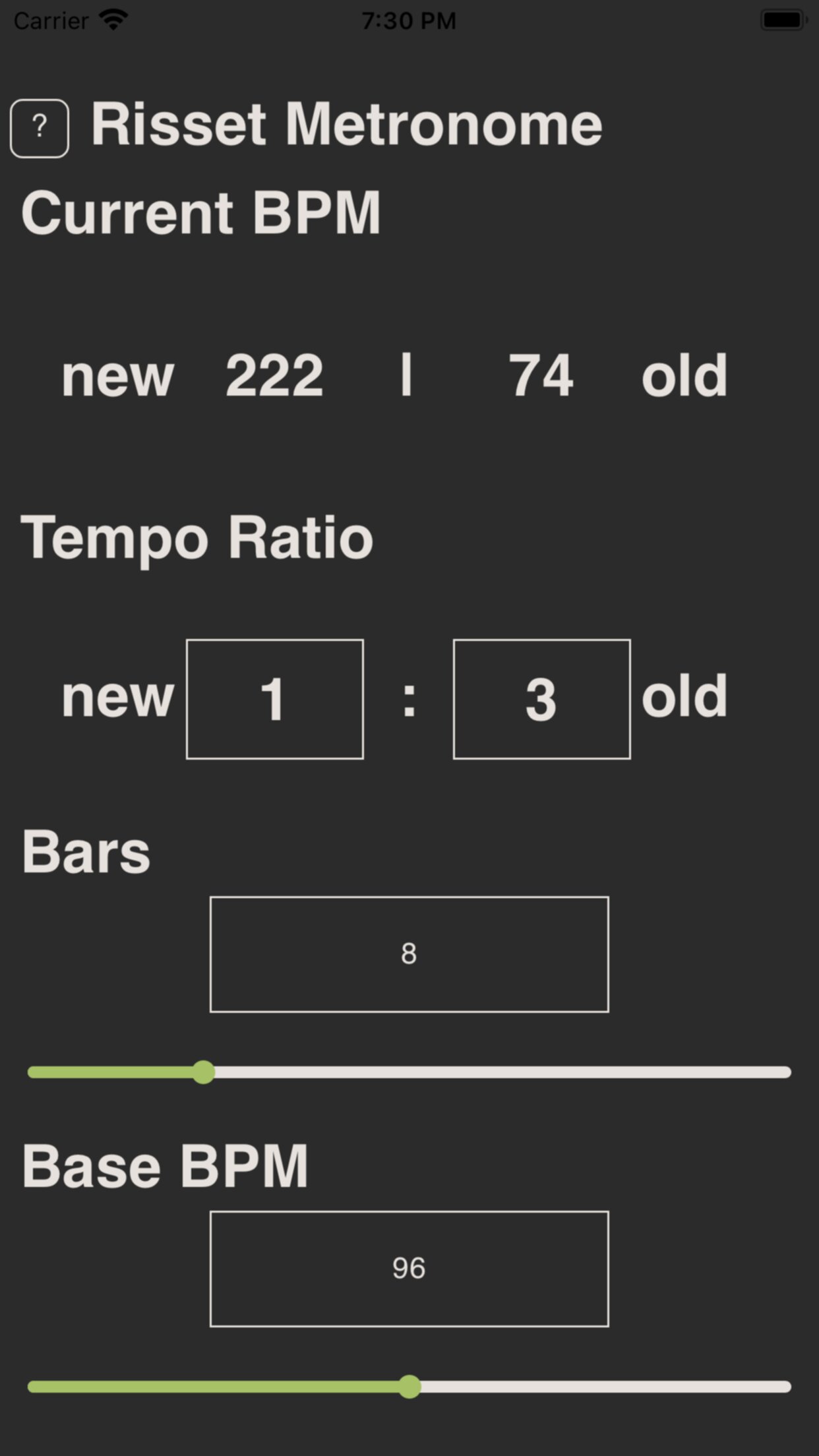The width and height of the screenshot is (819, 1456).
Task: Tap the Base BPM slider track
Action: (x=409, y=1387)
